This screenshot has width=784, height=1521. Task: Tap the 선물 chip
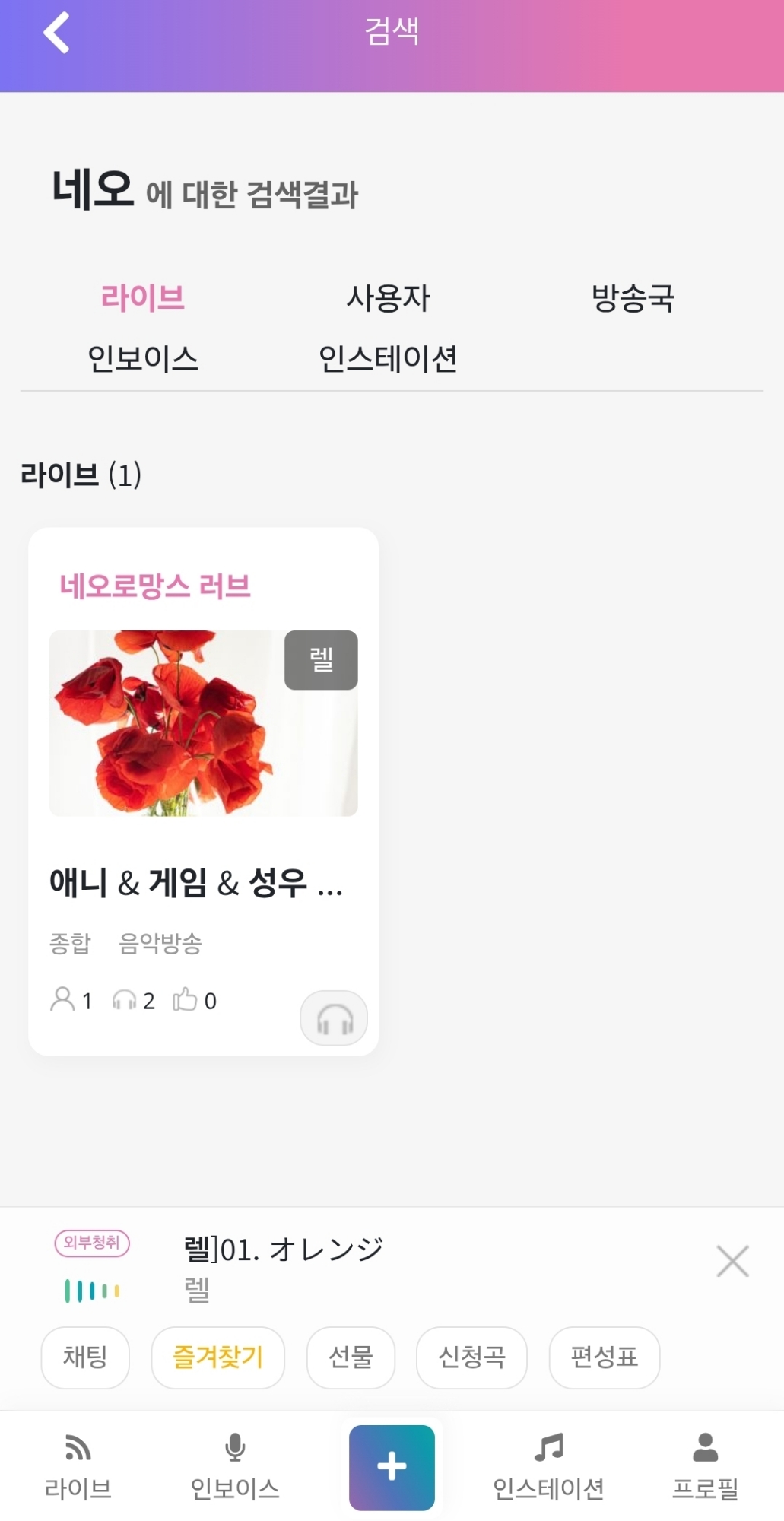click(351, 1357)
